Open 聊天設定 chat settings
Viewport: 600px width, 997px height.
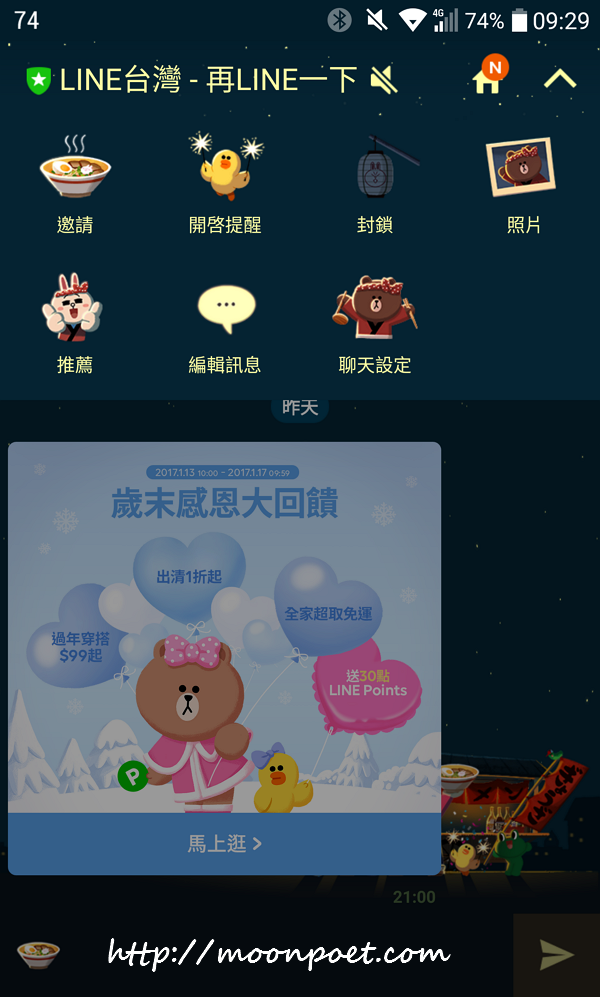tap(375, 325)
